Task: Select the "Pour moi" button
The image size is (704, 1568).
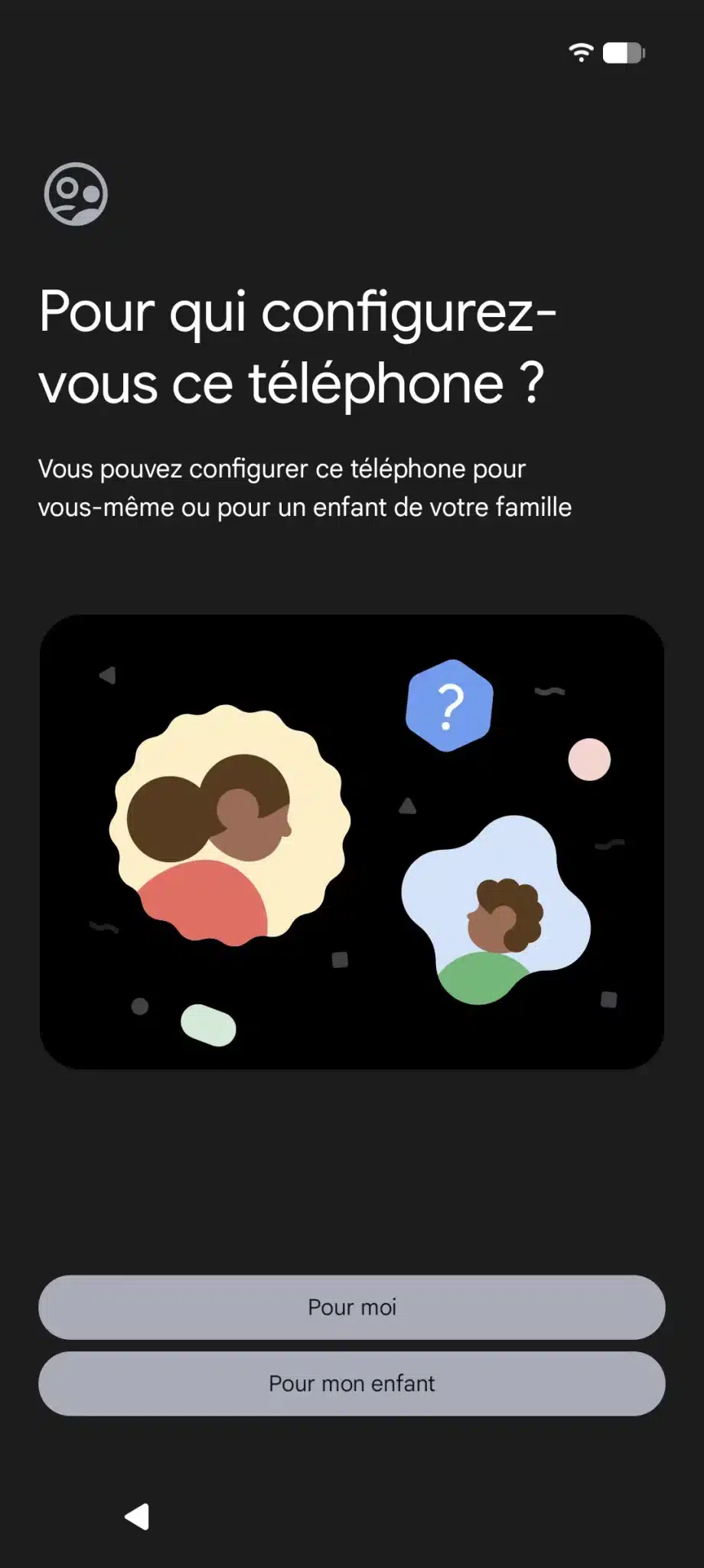Action: (351, 1307)
